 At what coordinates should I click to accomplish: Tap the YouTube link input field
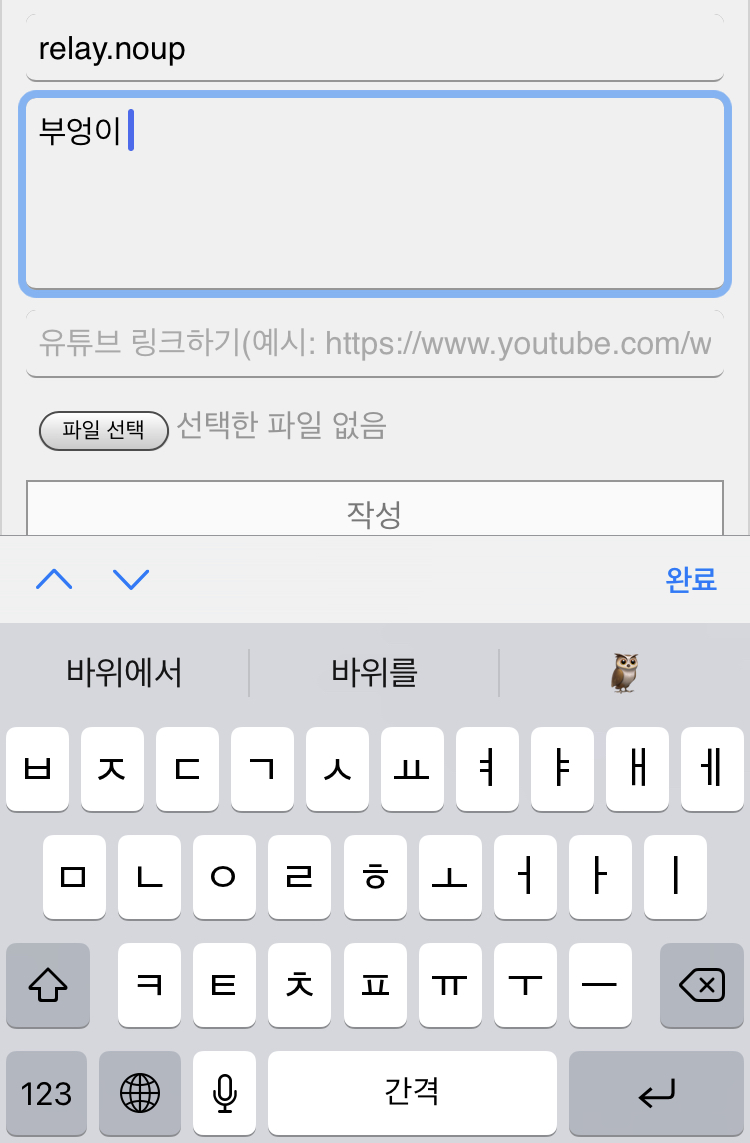[x=374, y=344]
